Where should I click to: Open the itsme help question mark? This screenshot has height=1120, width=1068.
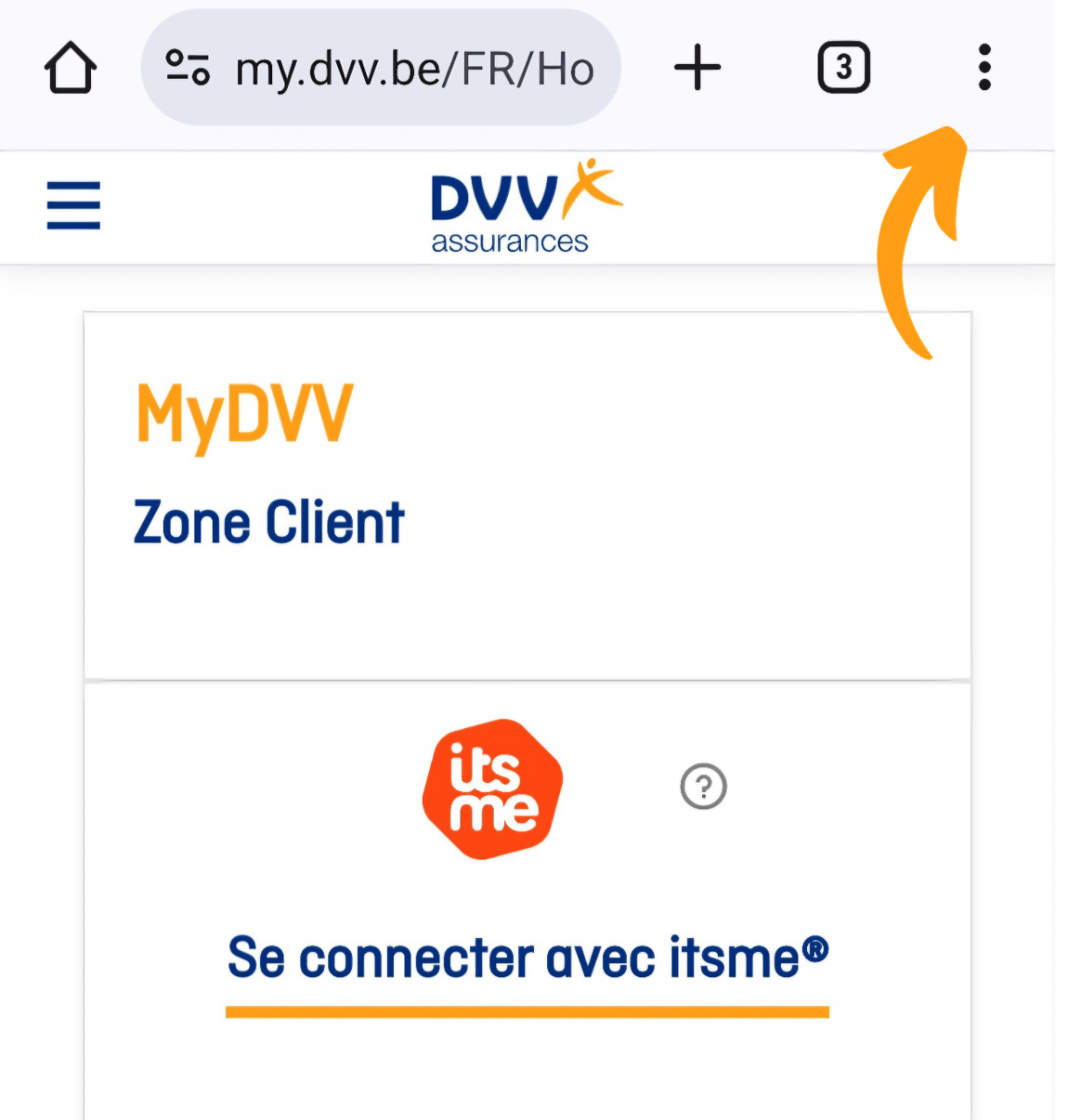coord(703,787)
